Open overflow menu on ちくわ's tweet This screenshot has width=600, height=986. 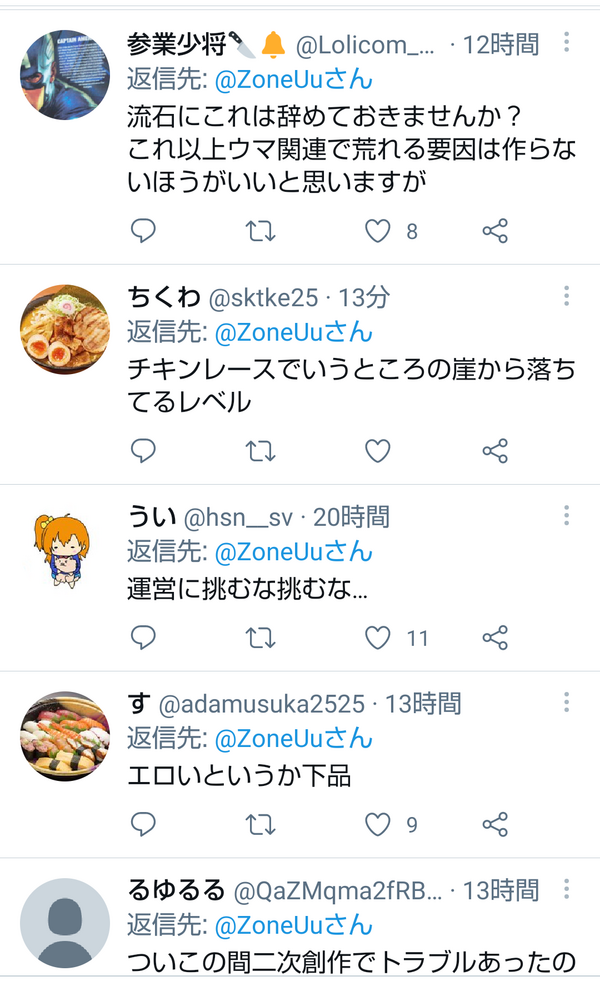tap(567, 296)
